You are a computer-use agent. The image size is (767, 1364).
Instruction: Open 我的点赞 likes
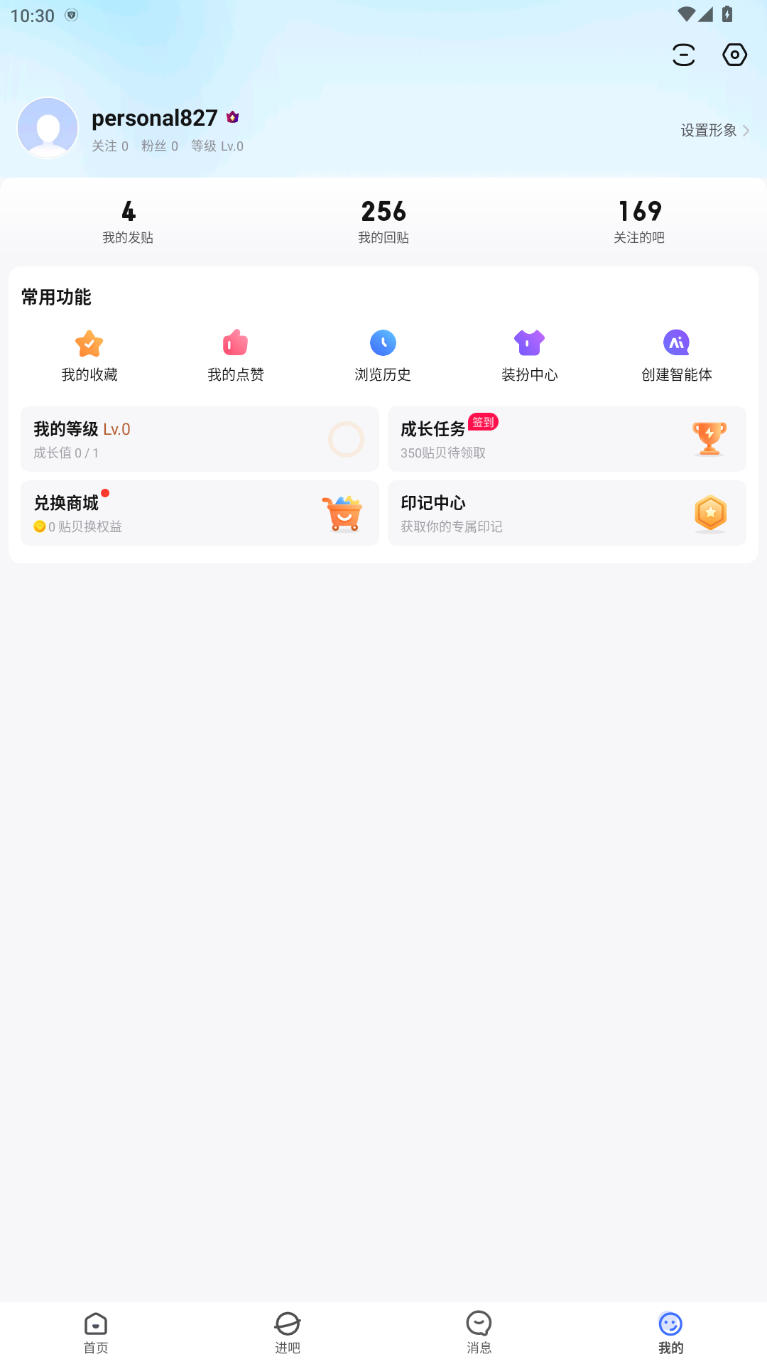pos(236,356)
